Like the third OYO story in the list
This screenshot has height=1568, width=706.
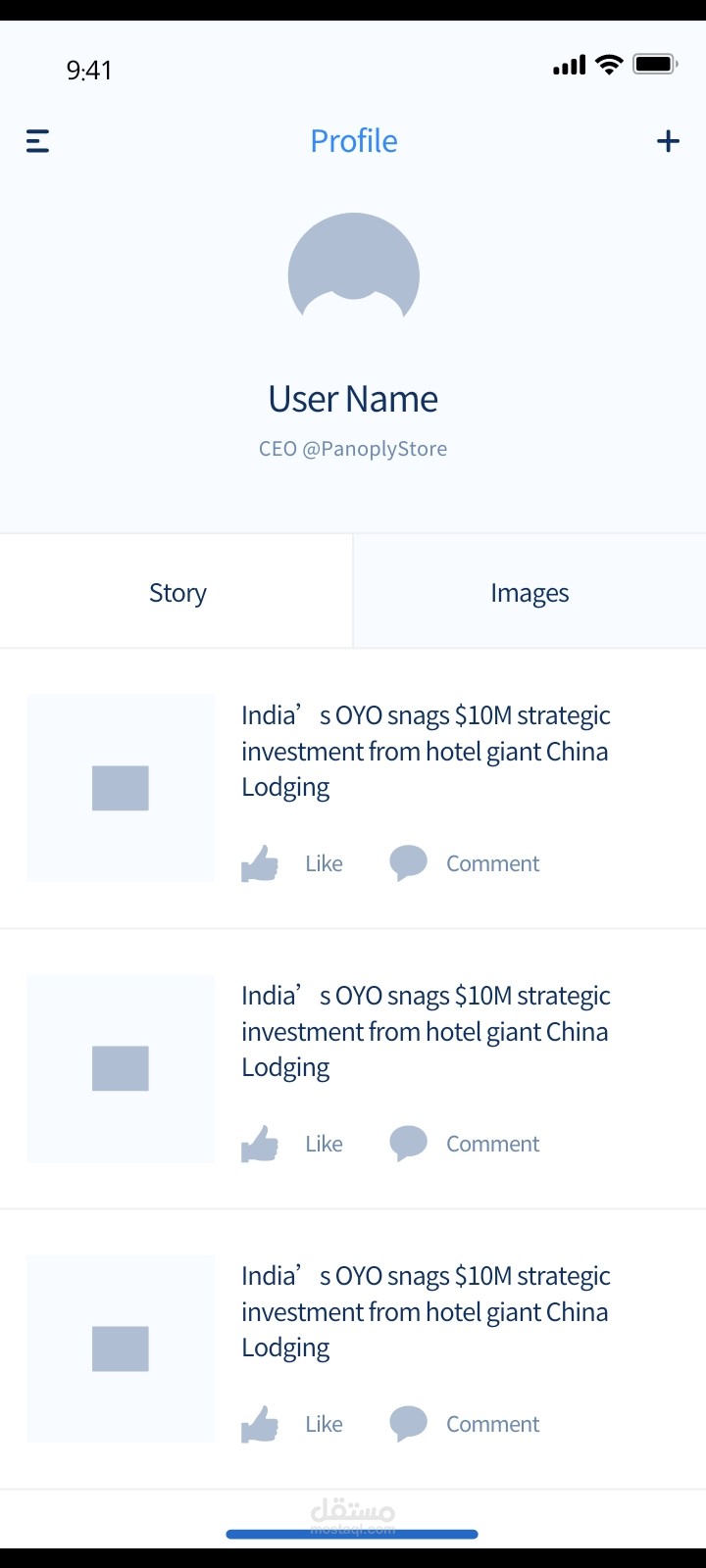(292, 1424)
